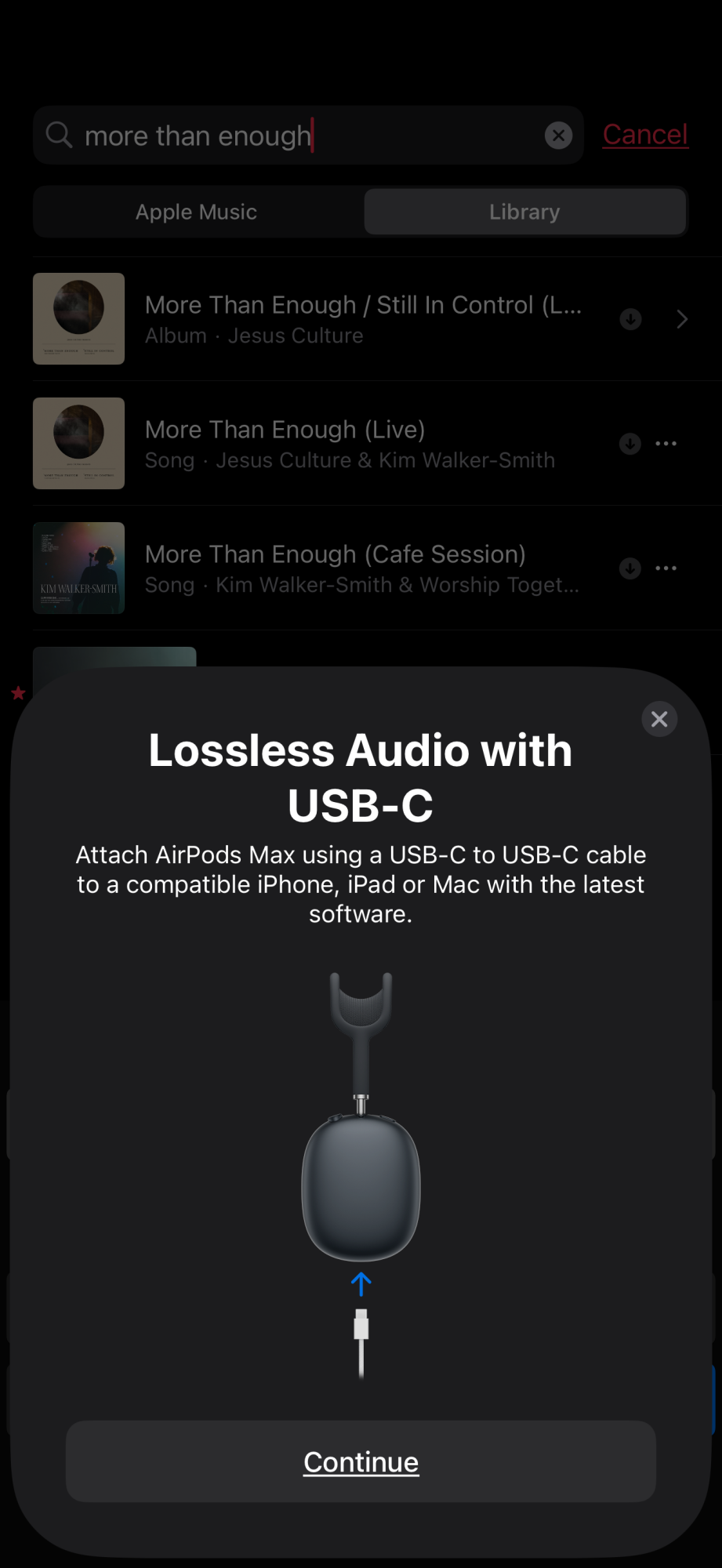The height and width of the screenshot is (1568, 722).
Task: Select the Library segment
Action: pyautogui.click(x=524, y=212)
